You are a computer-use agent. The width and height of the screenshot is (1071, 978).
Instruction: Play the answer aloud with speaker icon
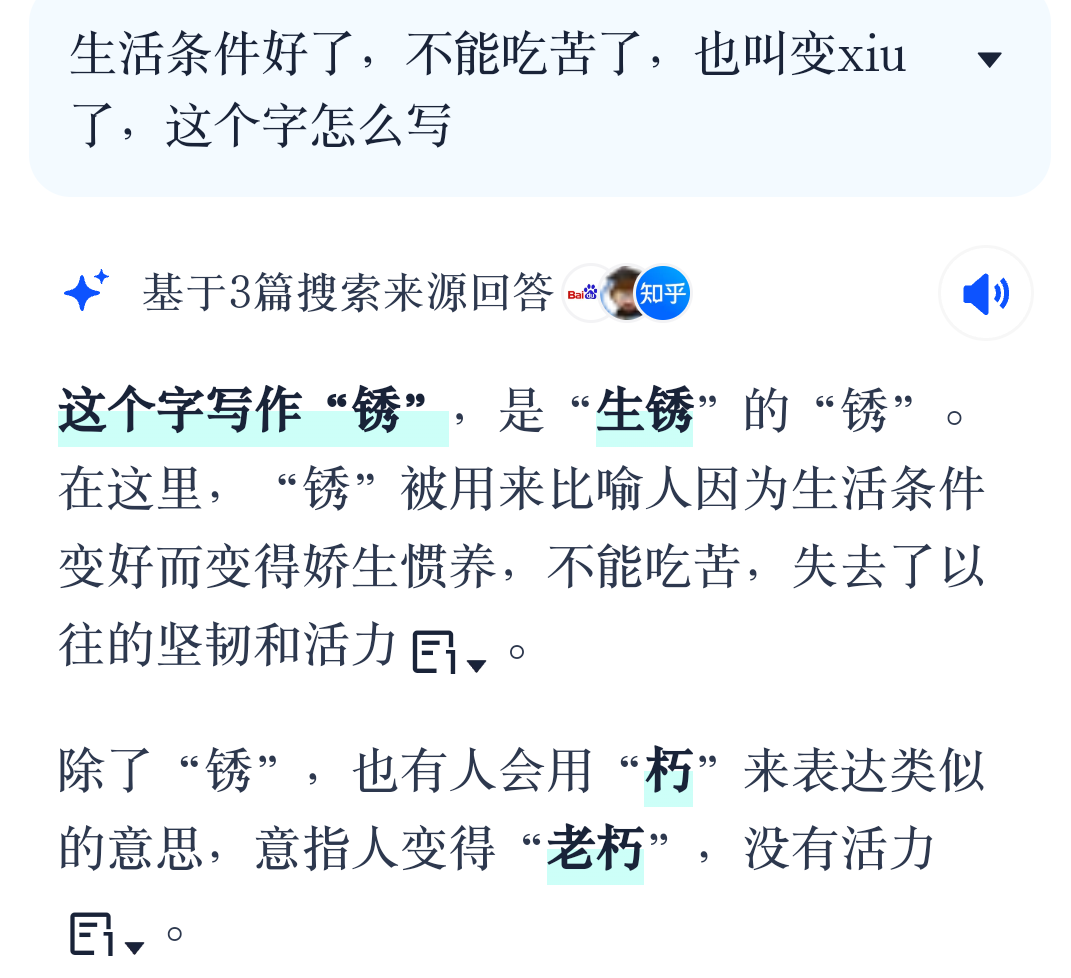[985, 294]
